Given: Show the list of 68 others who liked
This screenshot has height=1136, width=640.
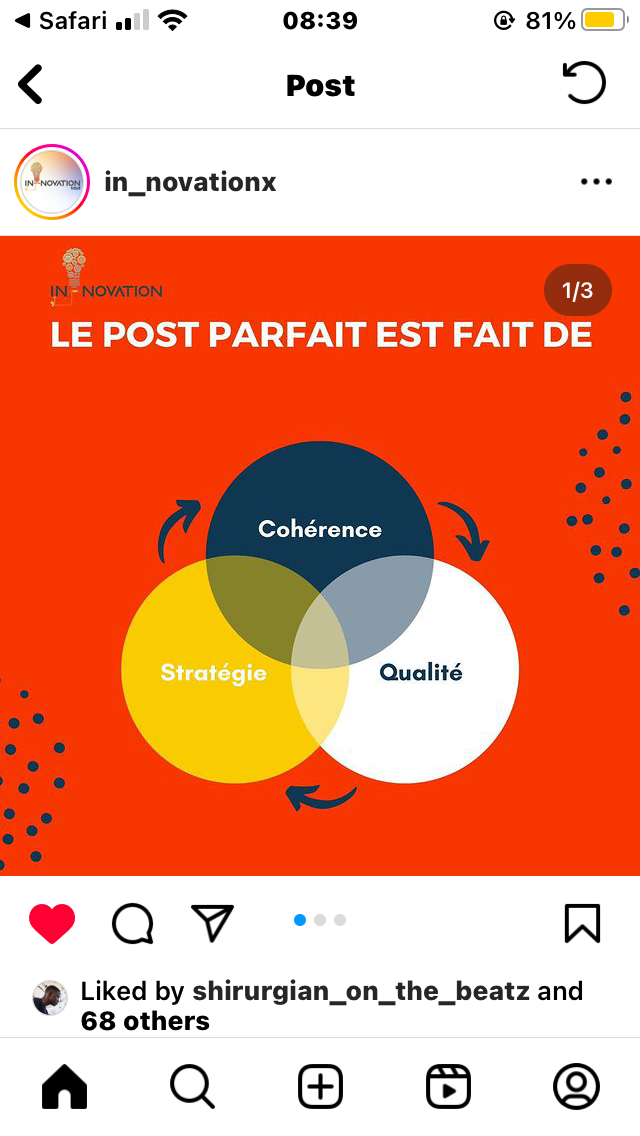Looking at the screenshot, I should click(145, 1021).
